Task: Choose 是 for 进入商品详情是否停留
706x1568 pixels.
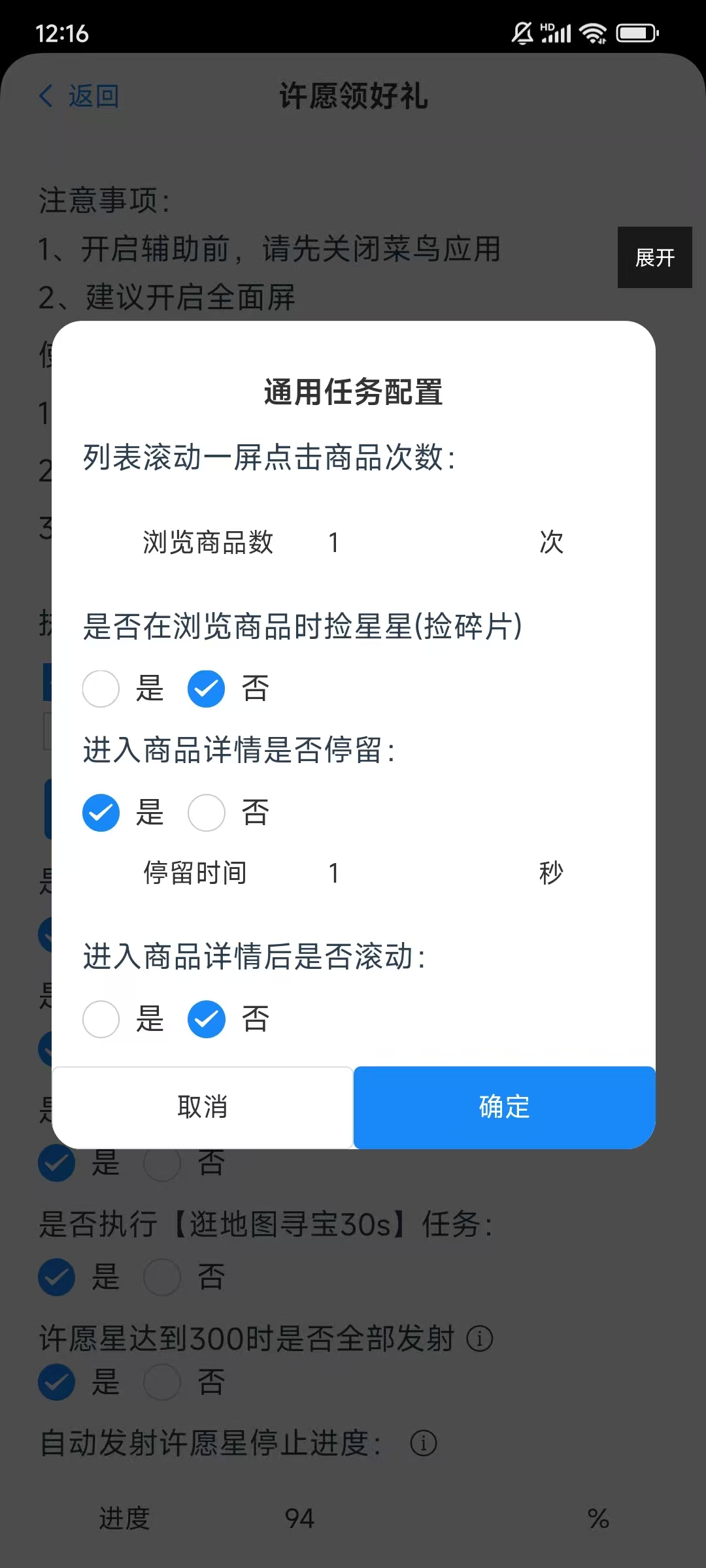Action: pyautogui.click(x=101, y=813)
